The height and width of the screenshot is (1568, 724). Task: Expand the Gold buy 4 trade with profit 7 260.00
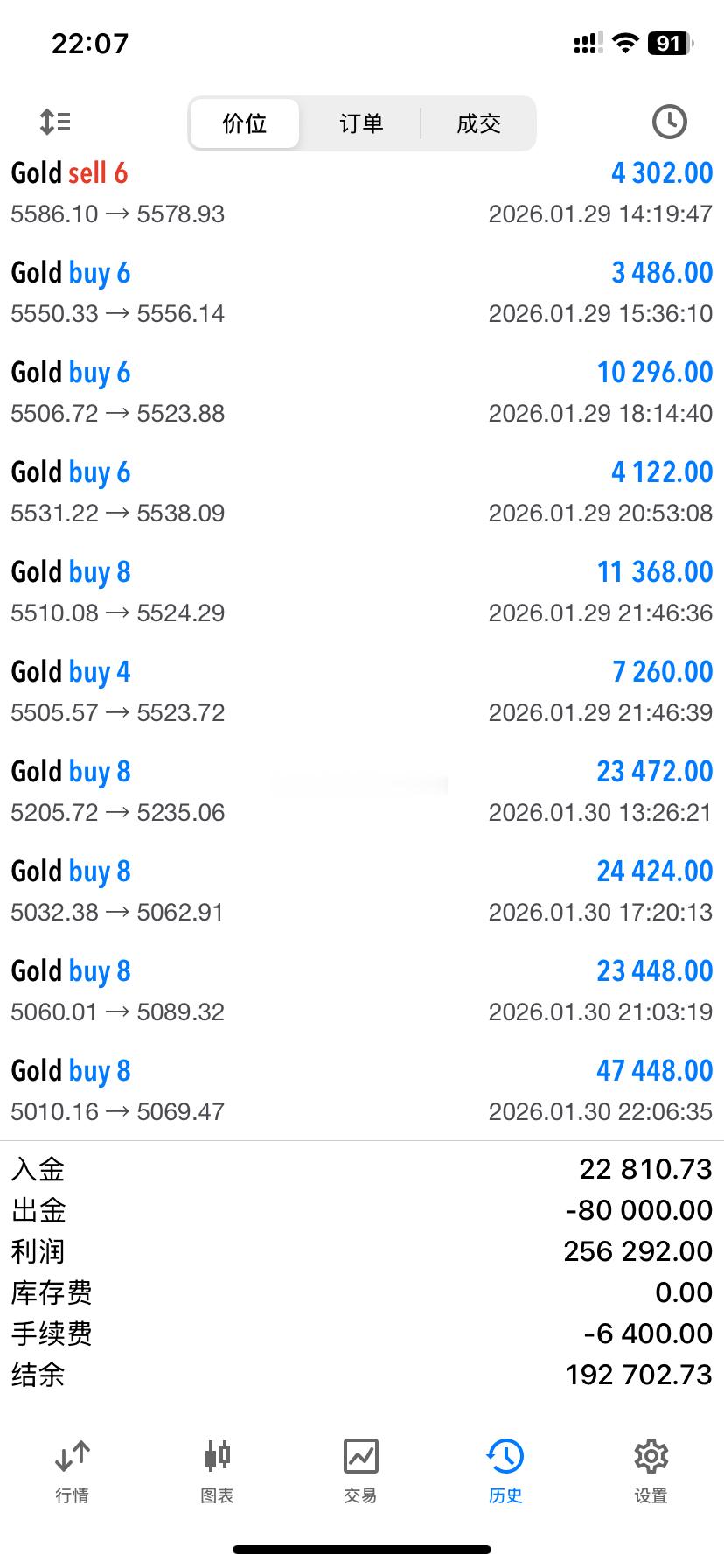pos(362,691)
